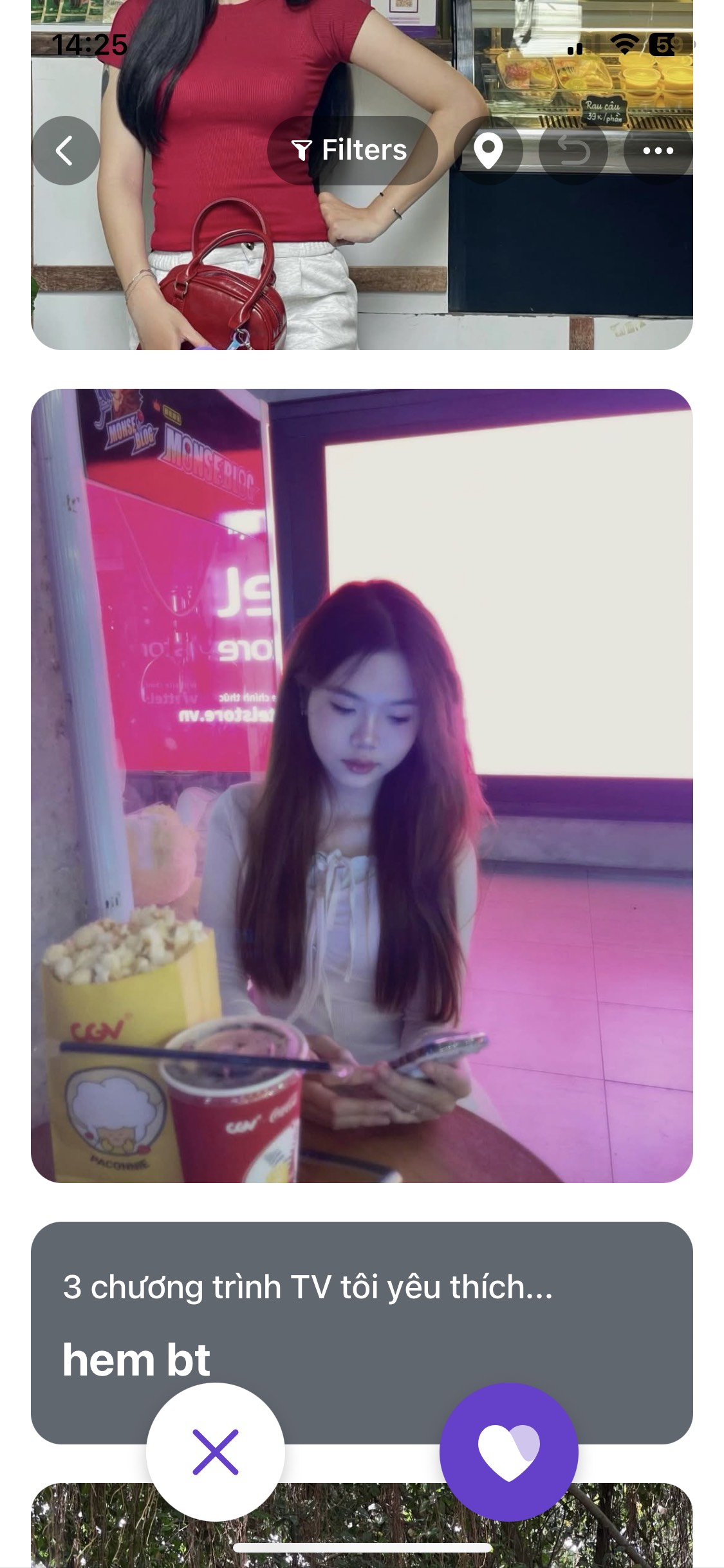Open the three-dot overflow menu
The height and width of the screenshot is (1568, 724).
click(x=658, y=151)
